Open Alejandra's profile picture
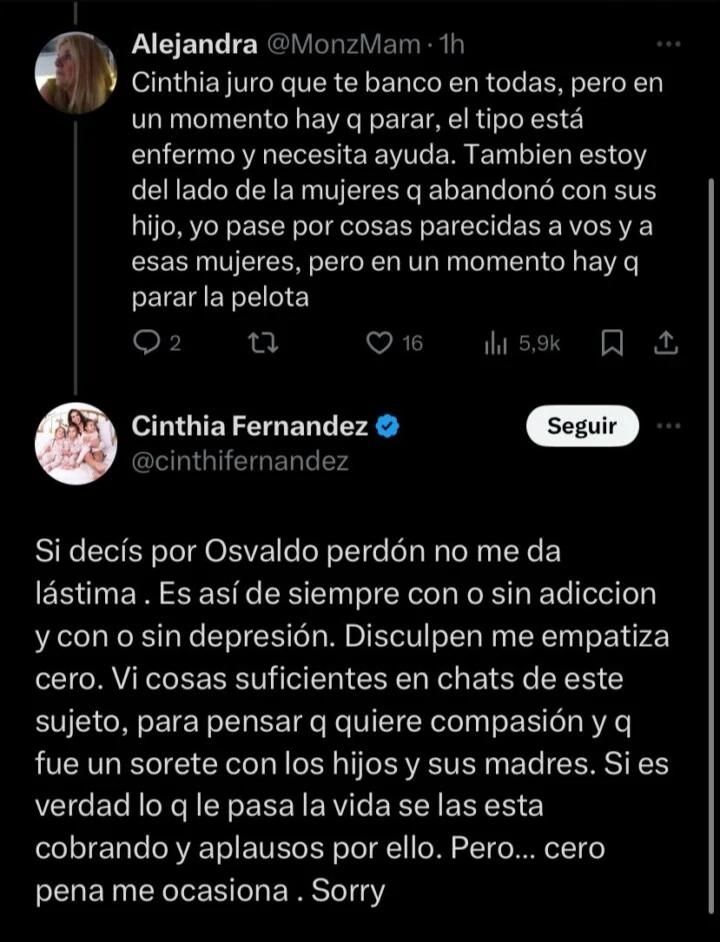This screenshot has width=720, height=942. (x=77, y=73)
